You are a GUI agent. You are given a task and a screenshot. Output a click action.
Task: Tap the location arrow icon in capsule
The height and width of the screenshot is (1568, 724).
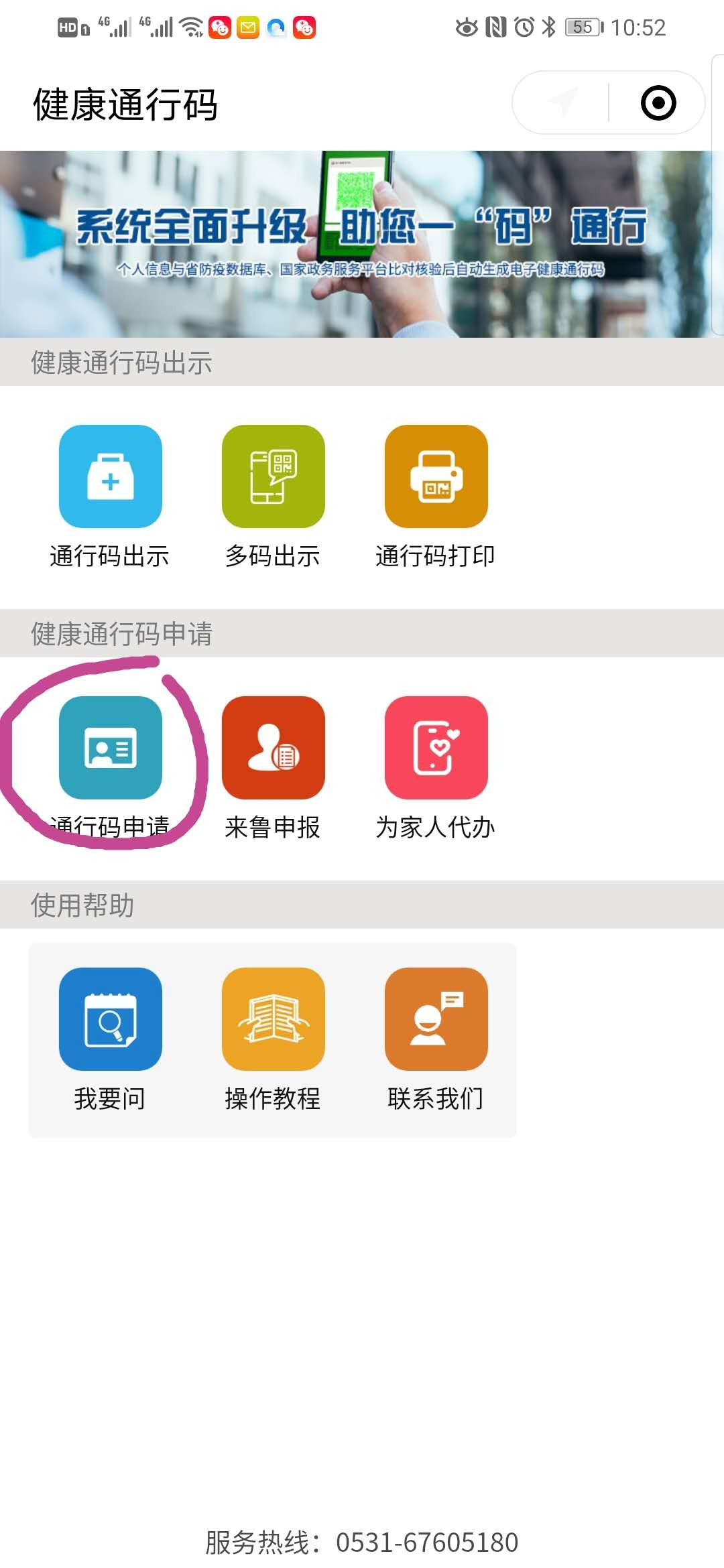[x=562, y=103]
